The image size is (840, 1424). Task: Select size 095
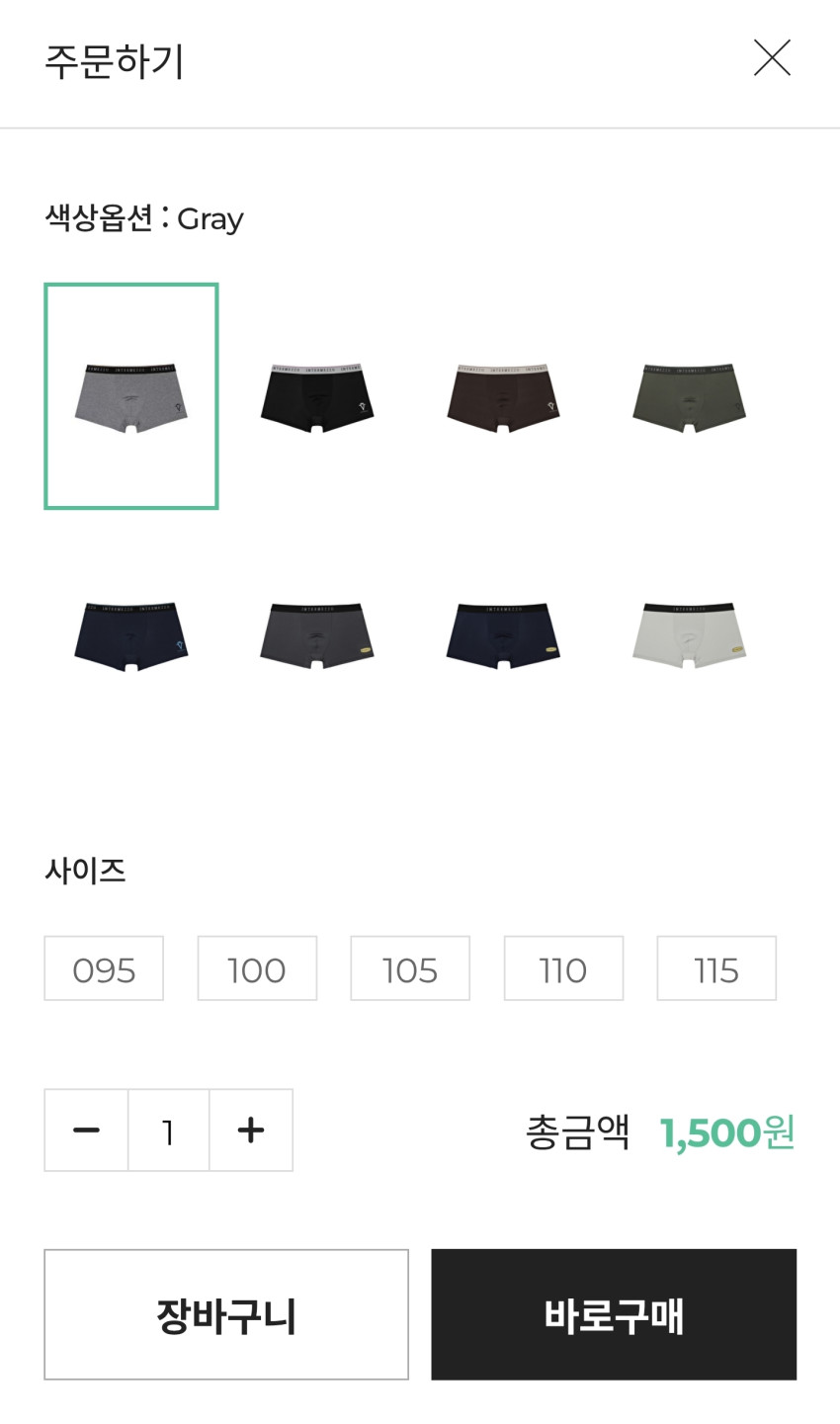tap(104, 968)
